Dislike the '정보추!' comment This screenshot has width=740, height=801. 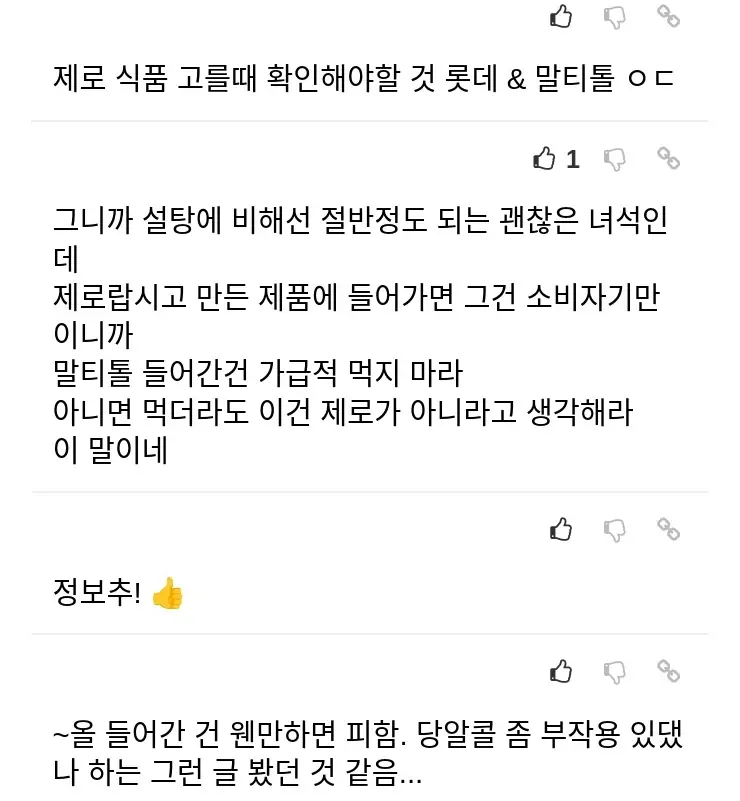click(x=615, y=529)
